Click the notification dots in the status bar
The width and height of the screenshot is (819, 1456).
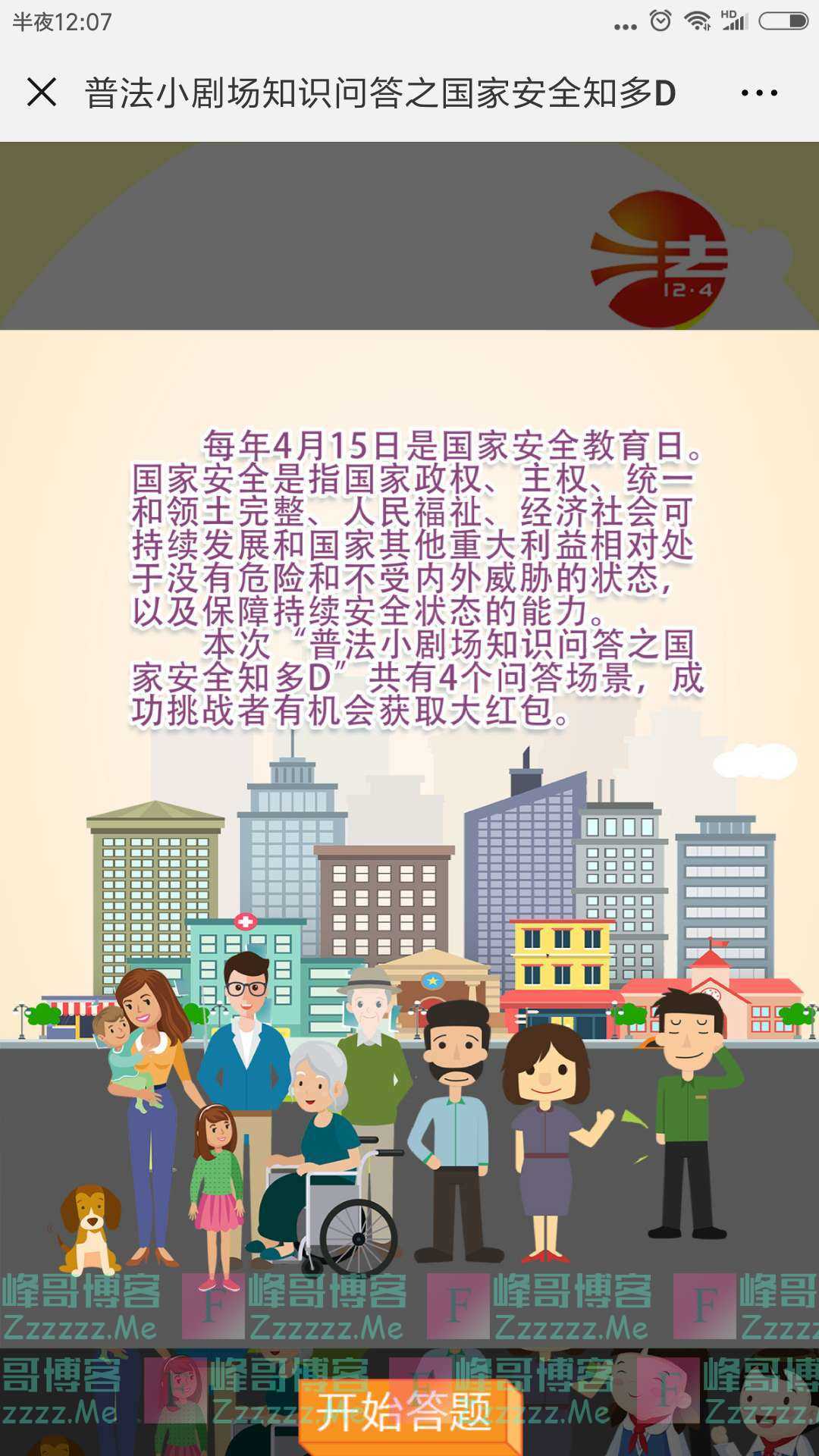tap(625, 29)
